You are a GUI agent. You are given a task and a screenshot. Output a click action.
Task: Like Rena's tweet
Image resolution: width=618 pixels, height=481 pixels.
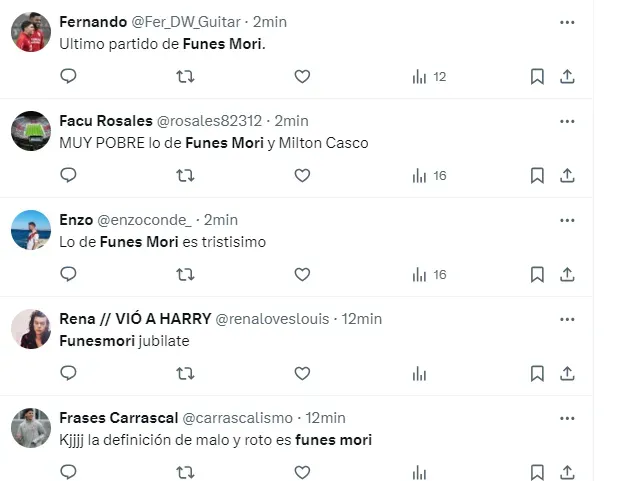tap(302, 373)
